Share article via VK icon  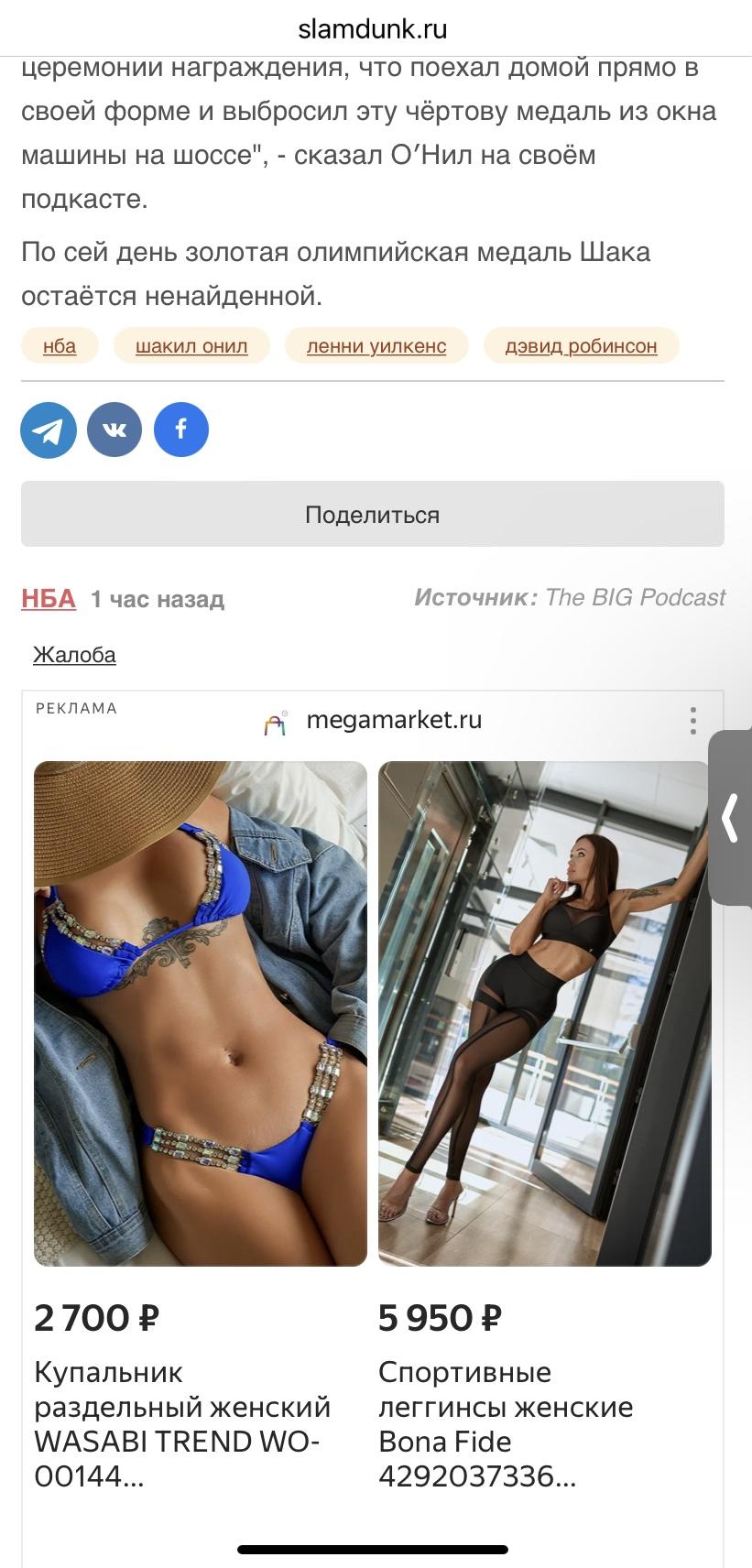tap(114, 430)
